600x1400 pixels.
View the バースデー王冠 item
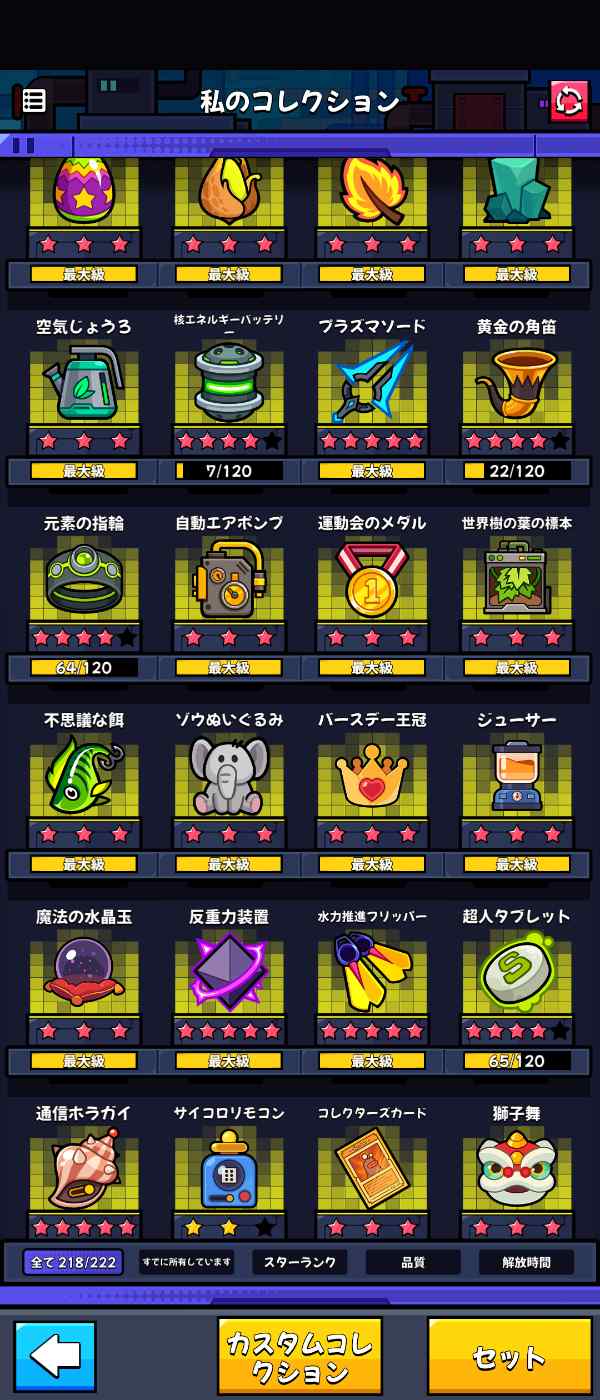tap(372, 778)
